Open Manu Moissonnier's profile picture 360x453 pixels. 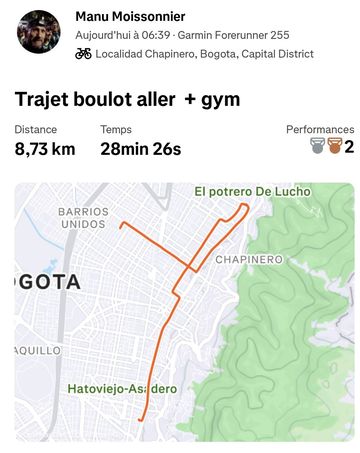tap(39, 32)
